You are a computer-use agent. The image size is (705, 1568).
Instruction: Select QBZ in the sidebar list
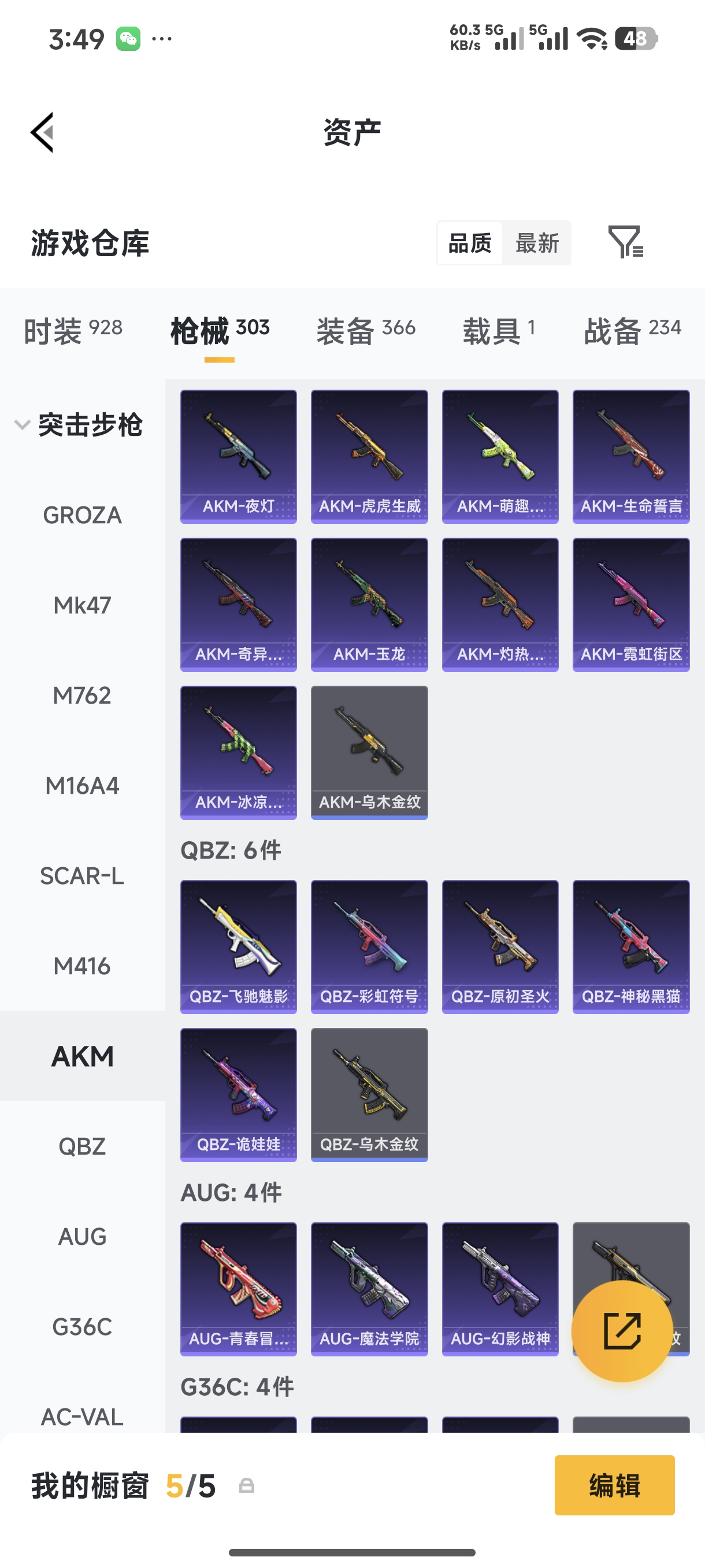[82, 1146]
